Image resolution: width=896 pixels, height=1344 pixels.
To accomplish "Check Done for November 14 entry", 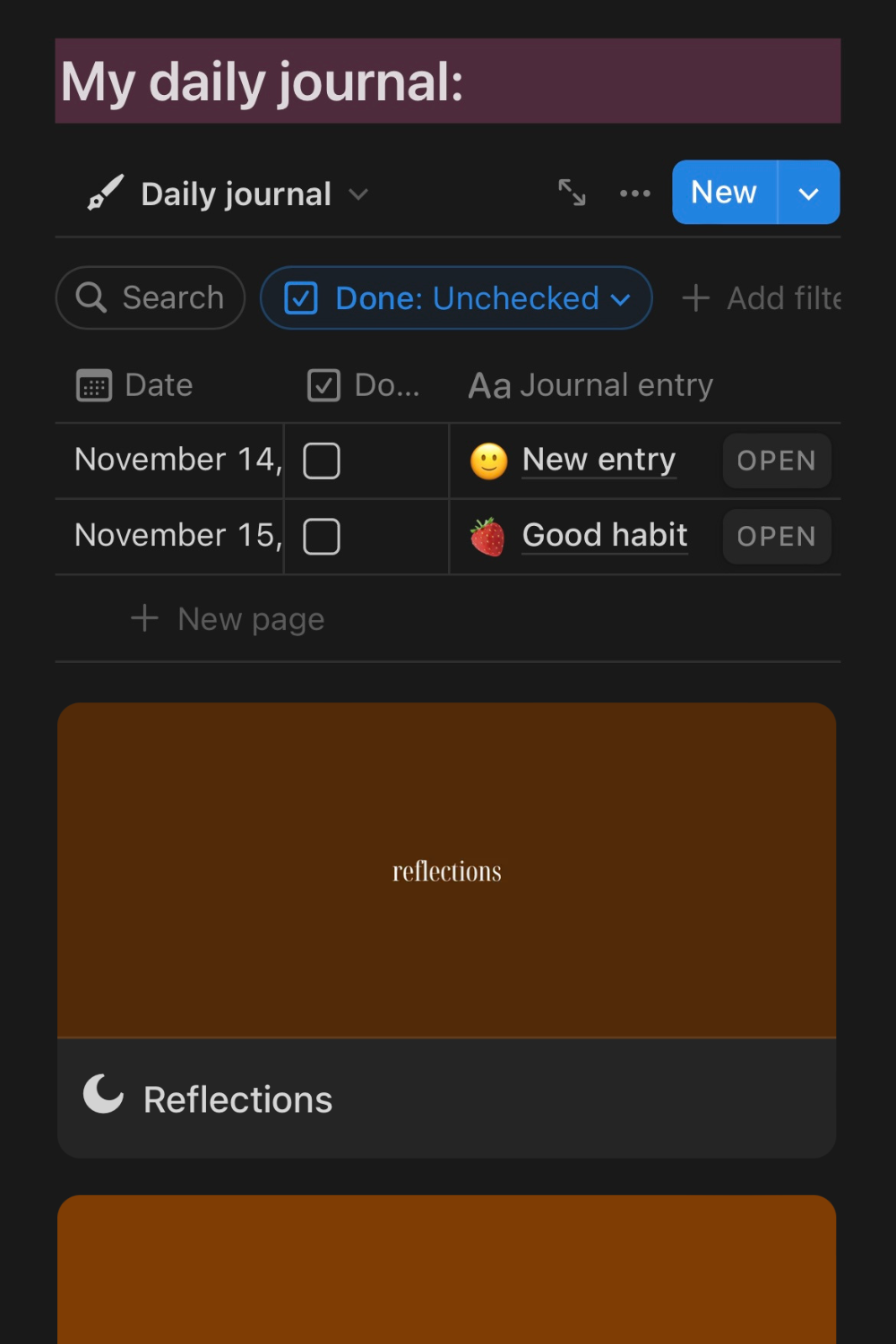I will pyautogui.click(x=322, y=461).
